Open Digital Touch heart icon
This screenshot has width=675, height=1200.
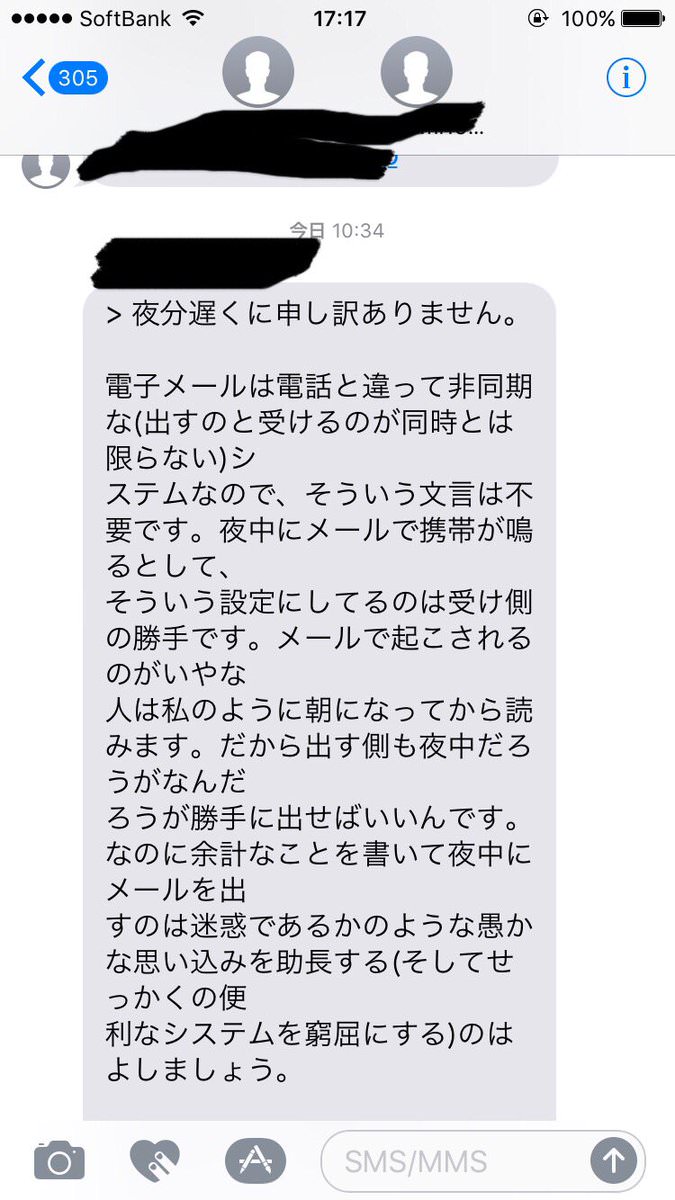click(155, 1160)
